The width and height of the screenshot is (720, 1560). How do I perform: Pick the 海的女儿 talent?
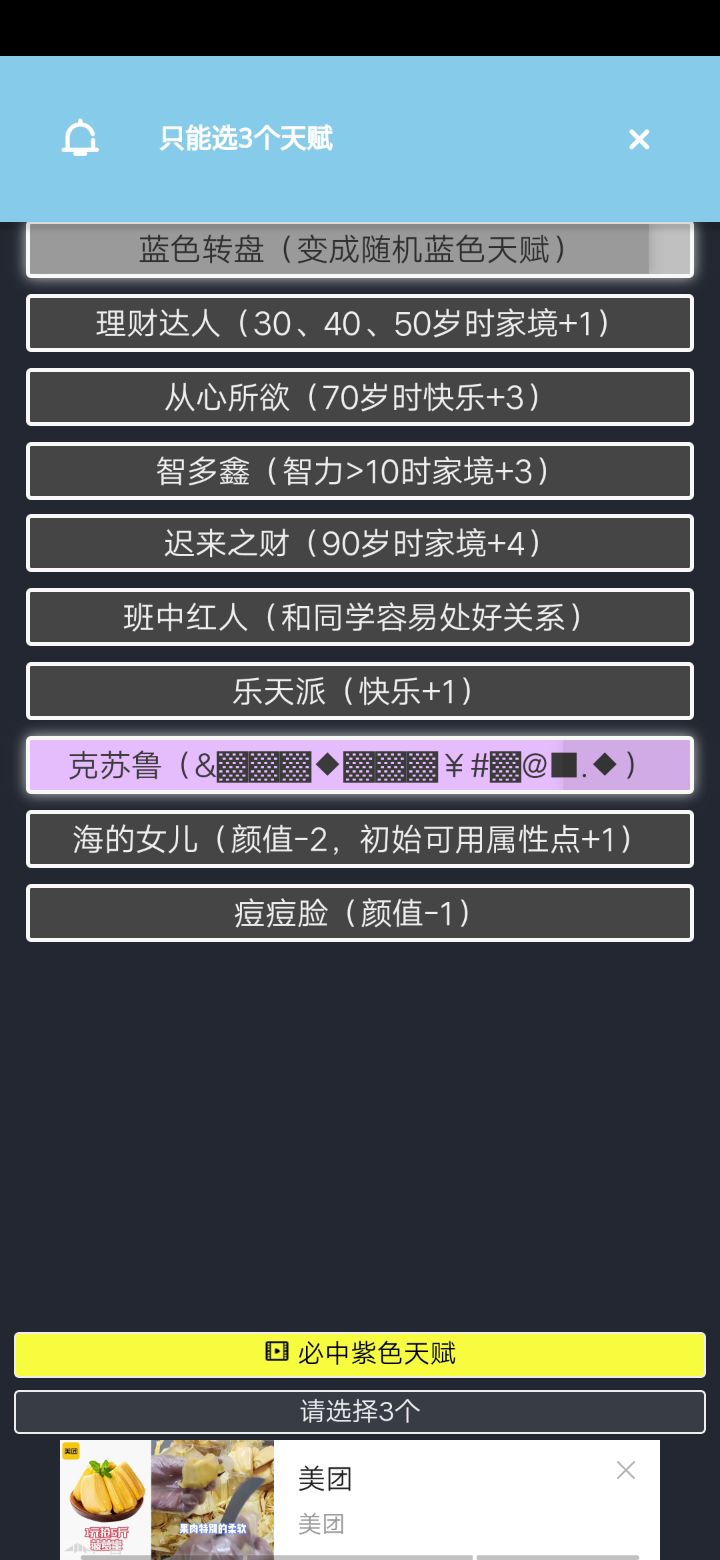click(359, 839)
